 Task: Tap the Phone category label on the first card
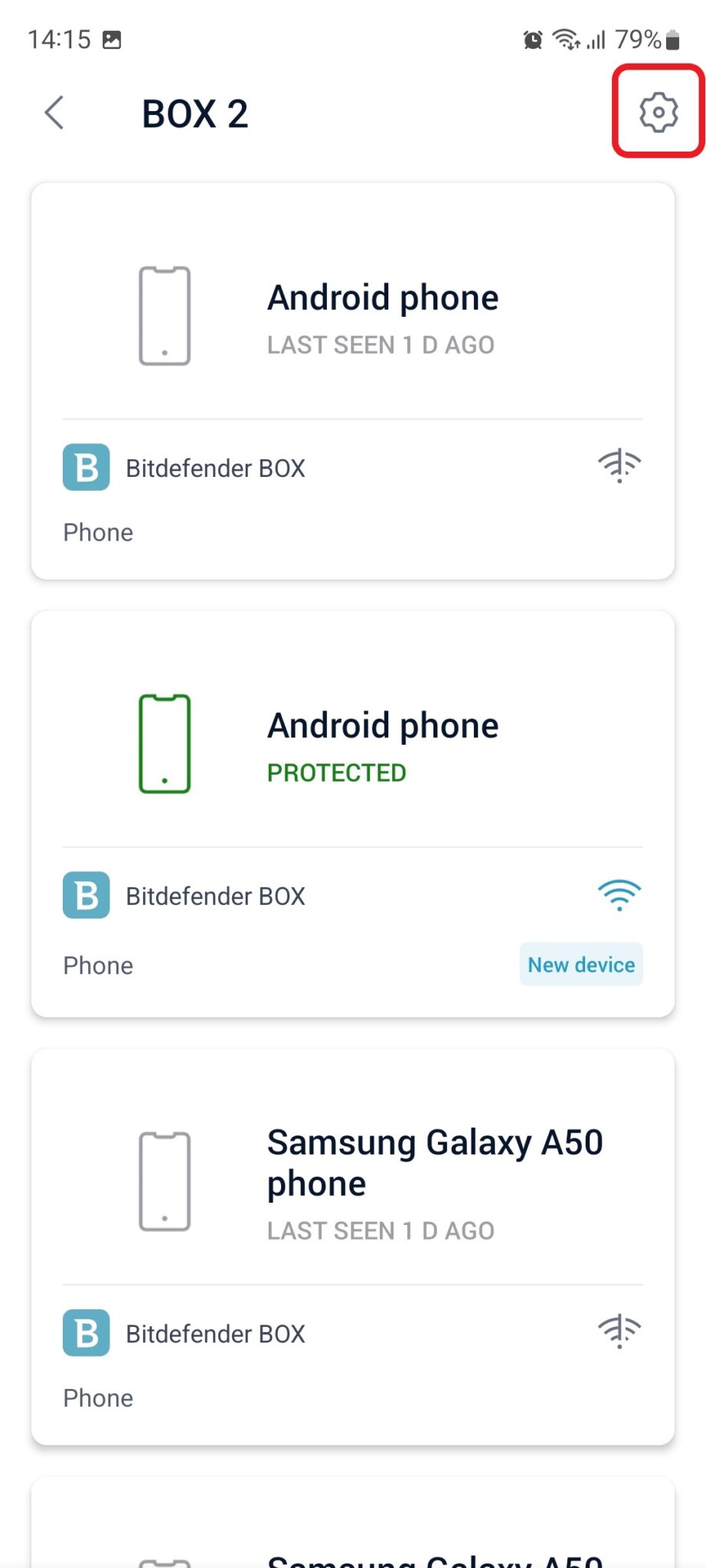click(97, 531)
